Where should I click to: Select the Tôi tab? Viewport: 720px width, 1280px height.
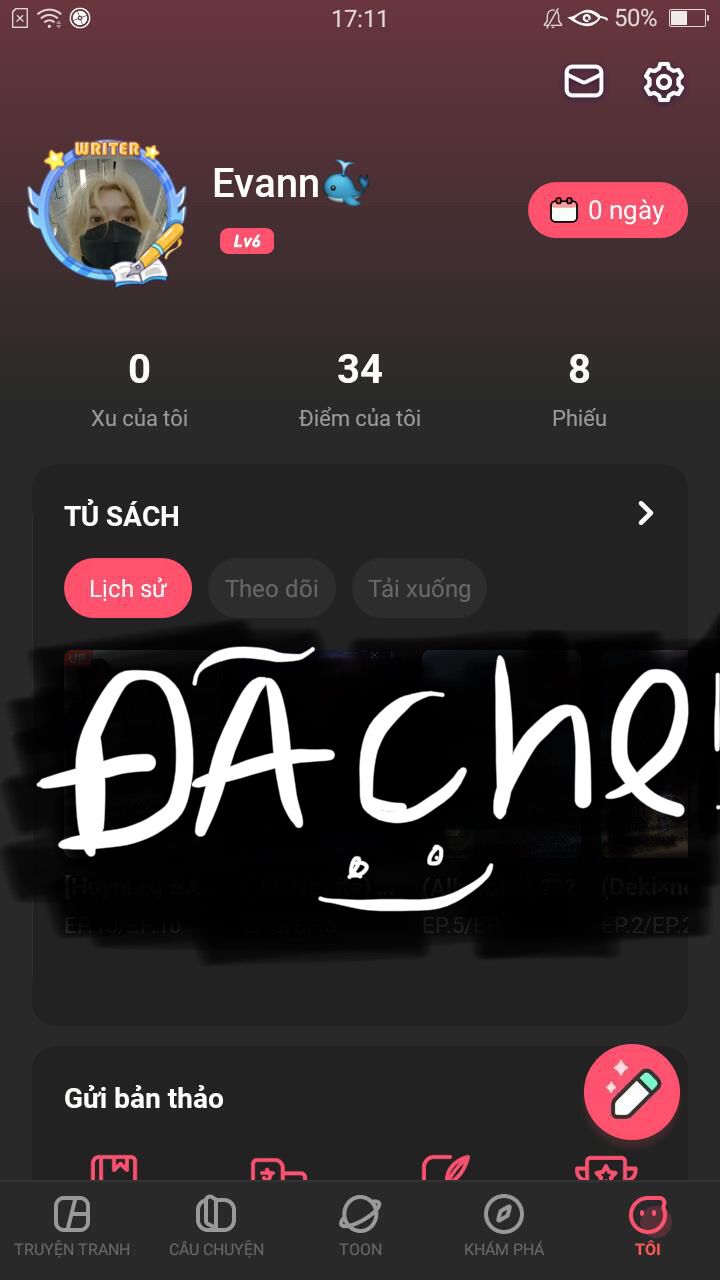coord(648,1227)
